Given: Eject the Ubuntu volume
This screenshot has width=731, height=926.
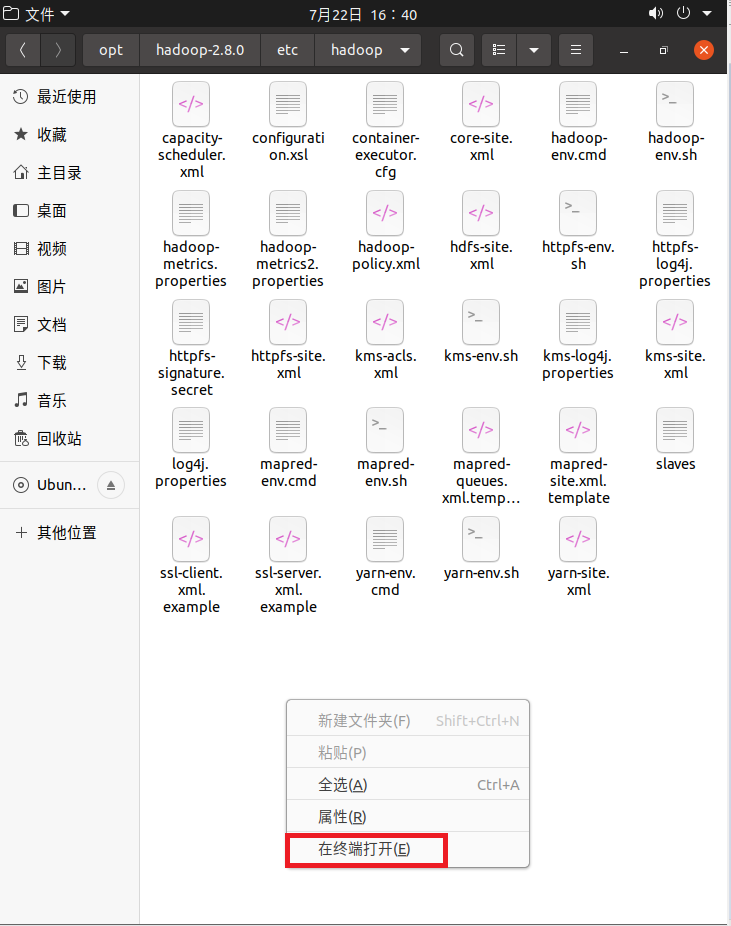Looking at the screenshot, I should coord(111,485).
